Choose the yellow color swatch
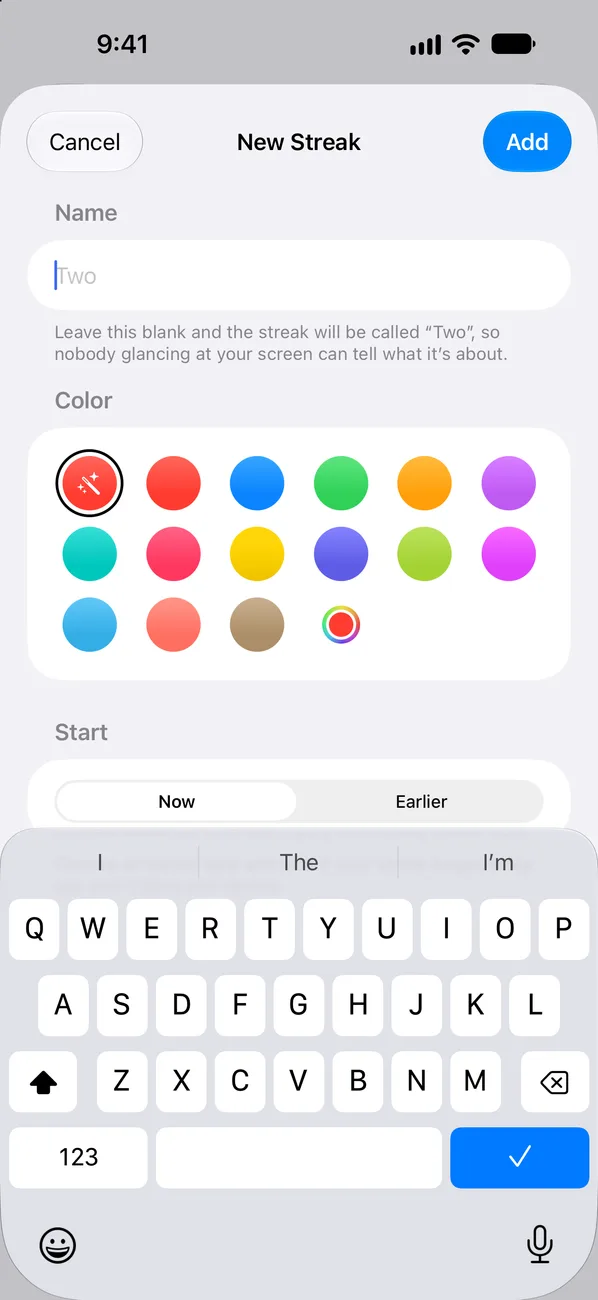Screen dimensions: 598x1300 [257, 554]
